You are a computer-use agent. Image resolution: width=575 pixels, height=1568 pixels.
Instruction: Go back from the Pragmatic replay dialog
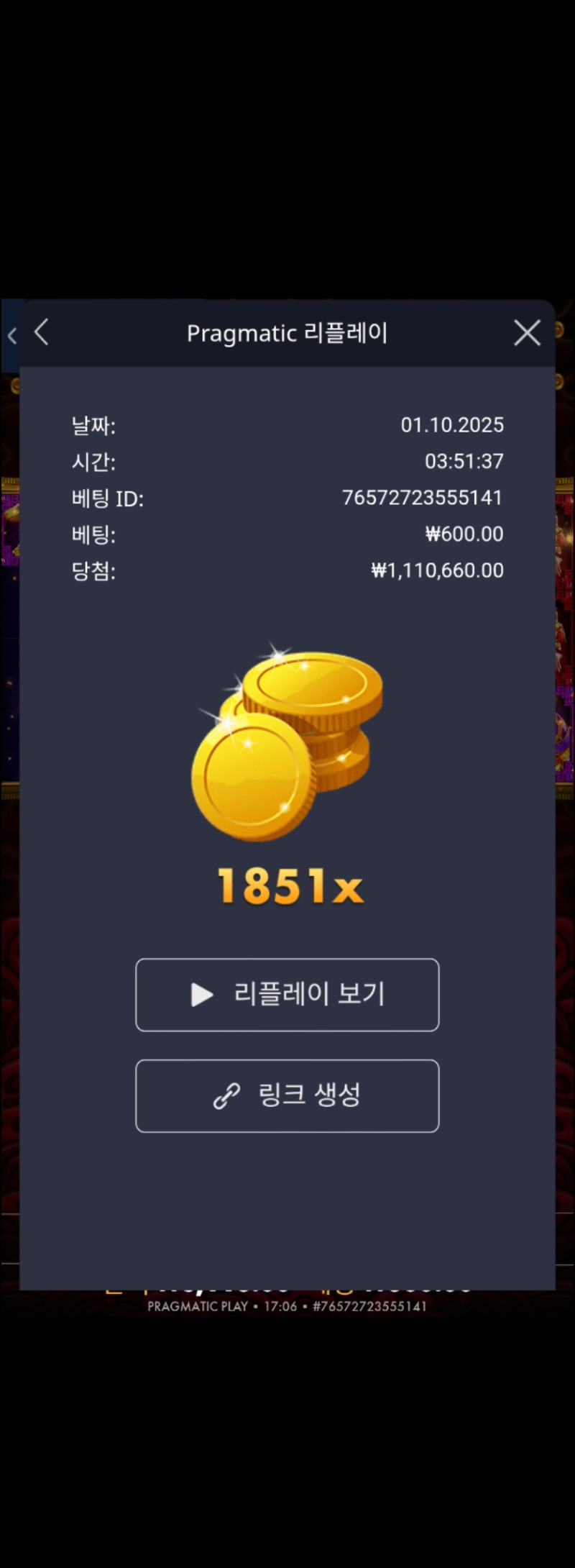[x=42, y=332]
